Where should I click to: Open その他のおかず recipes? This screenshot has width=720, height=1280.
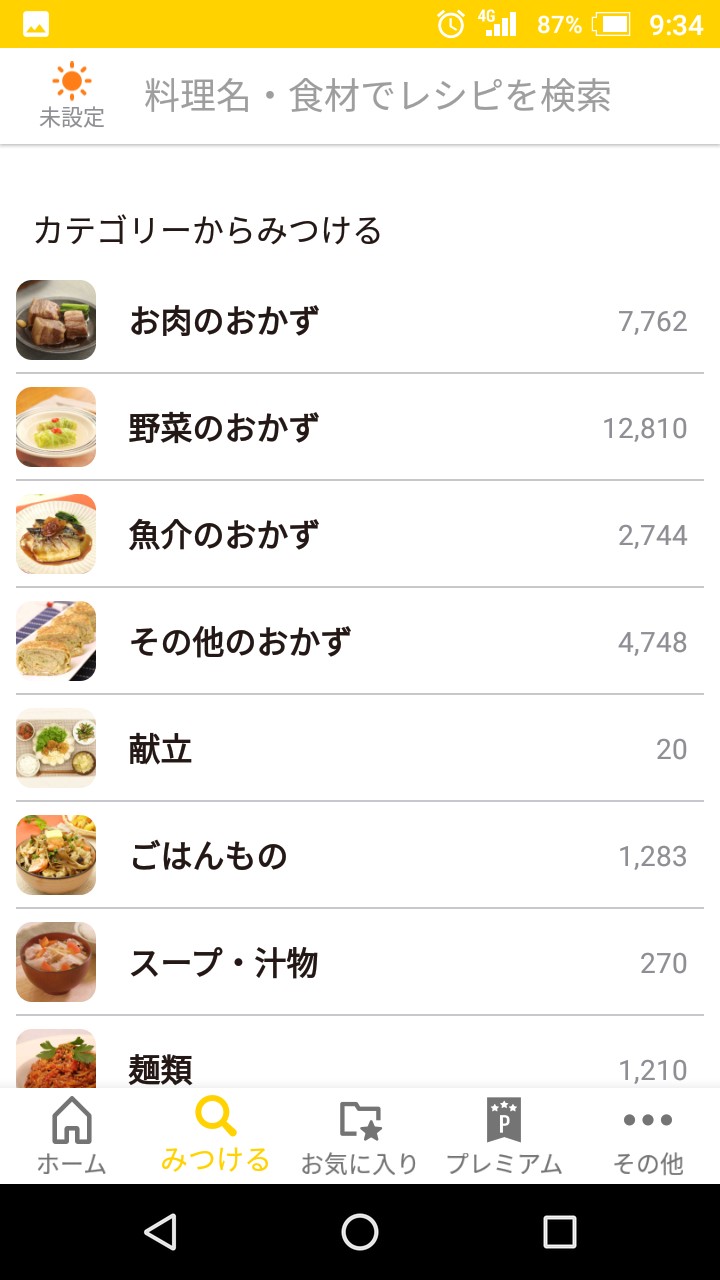360,642
